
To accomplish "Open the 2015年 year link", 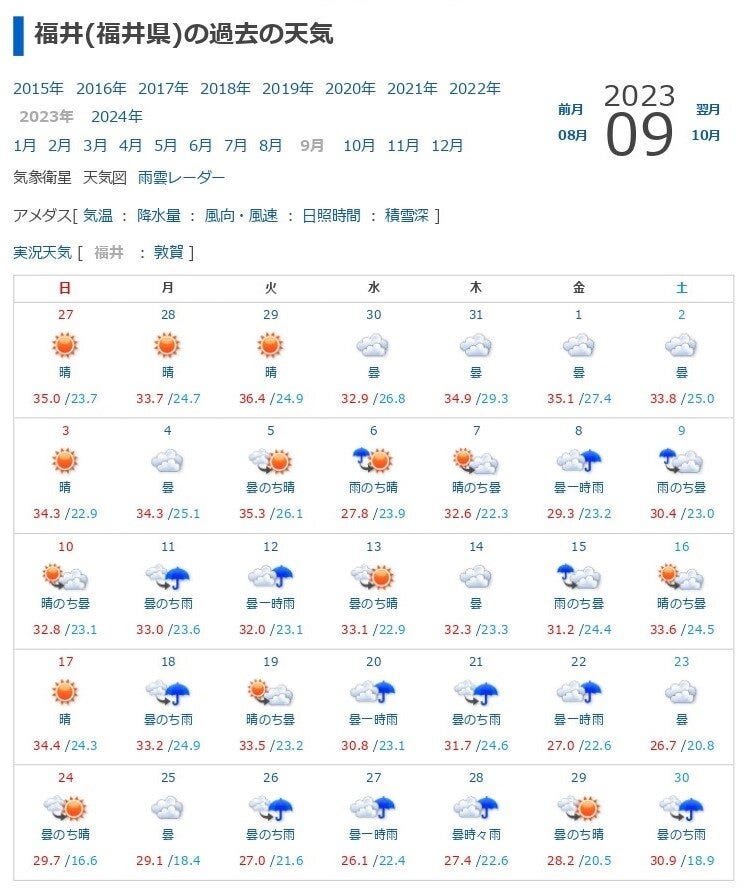I will pos(38,89).
